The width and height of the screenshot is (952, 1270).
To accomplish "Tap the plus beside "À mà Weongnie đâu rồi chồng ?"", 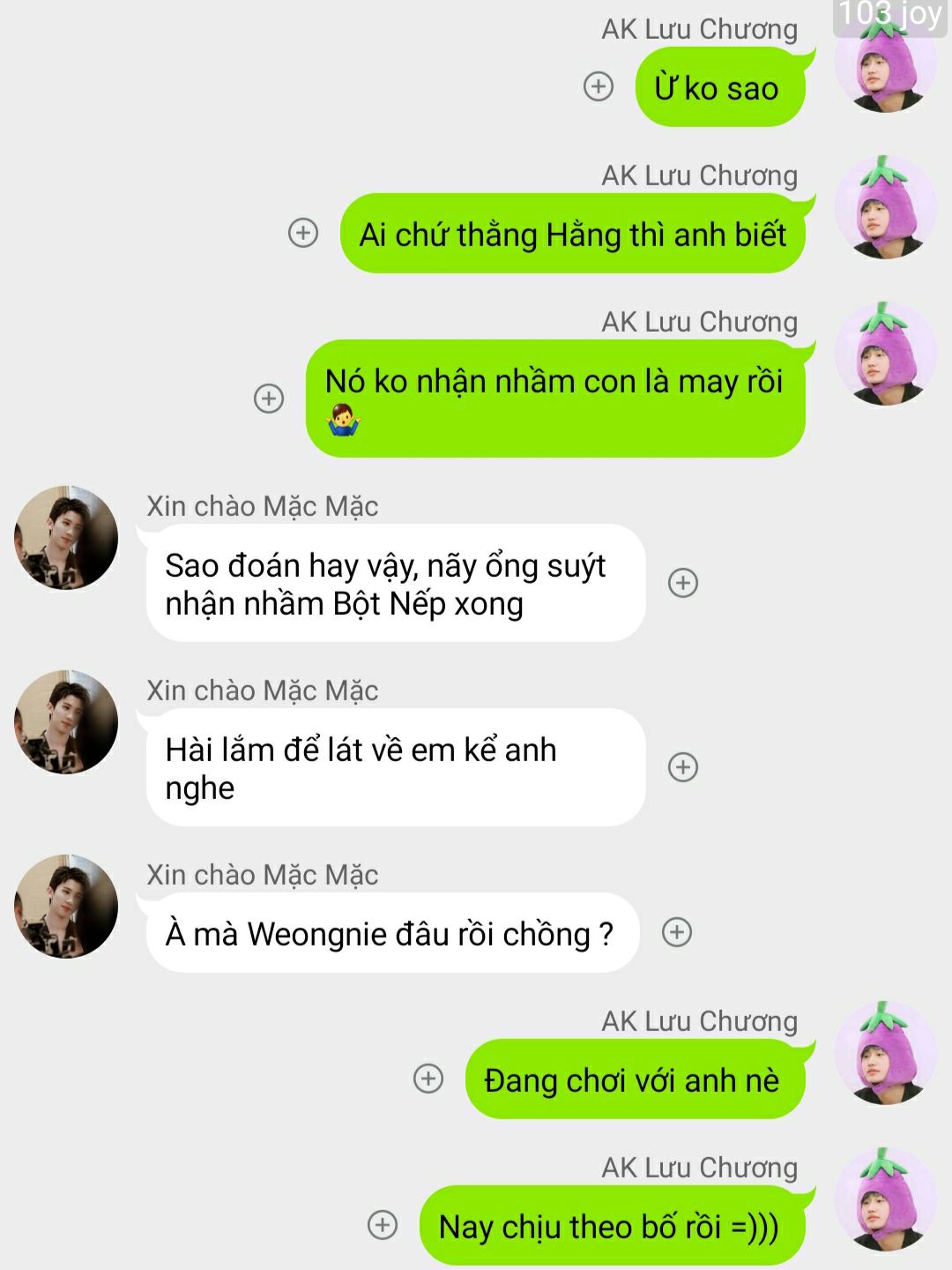I will click(677, 932).
